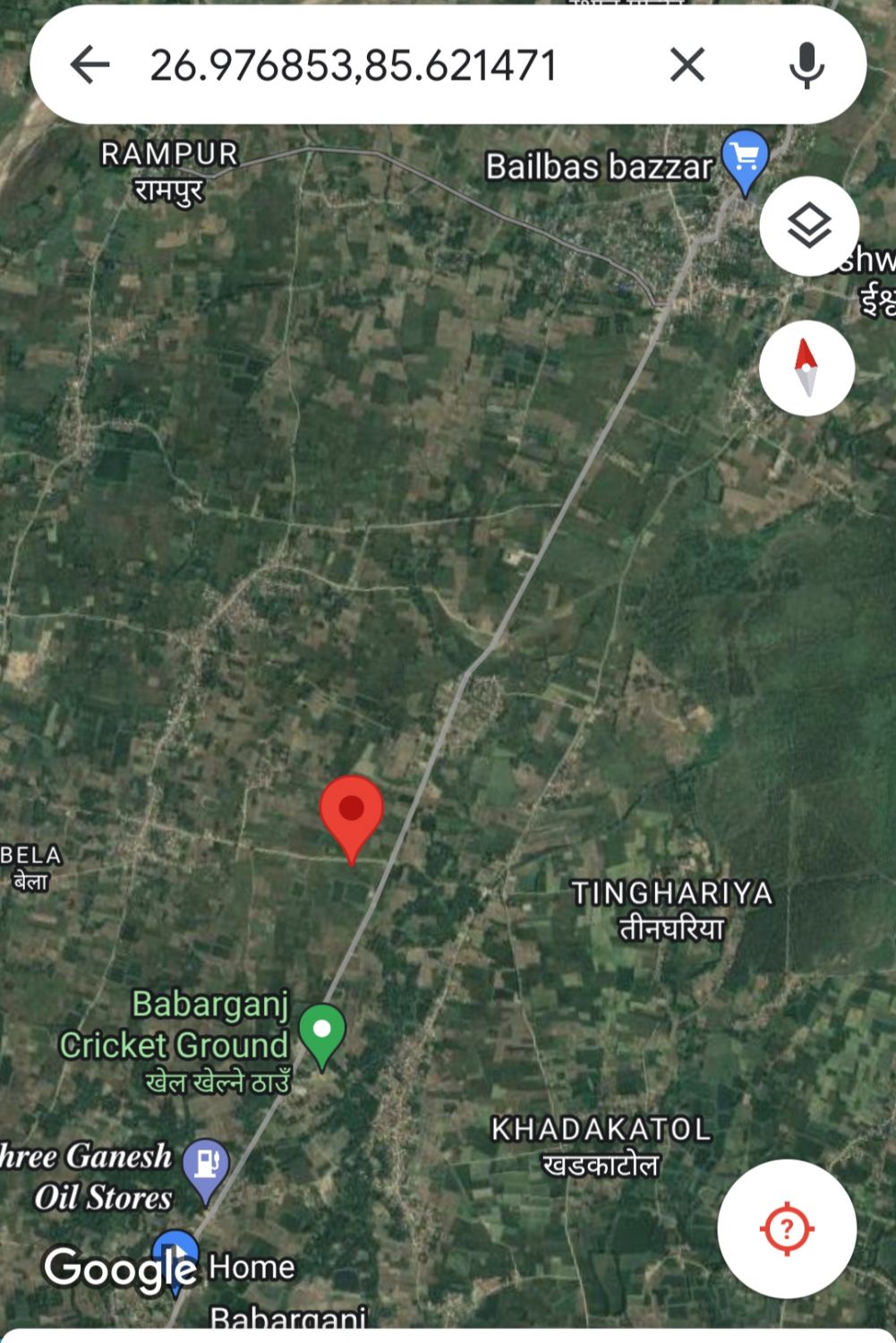
Task: Go back from the coordinates search
Action: point(90,65)
